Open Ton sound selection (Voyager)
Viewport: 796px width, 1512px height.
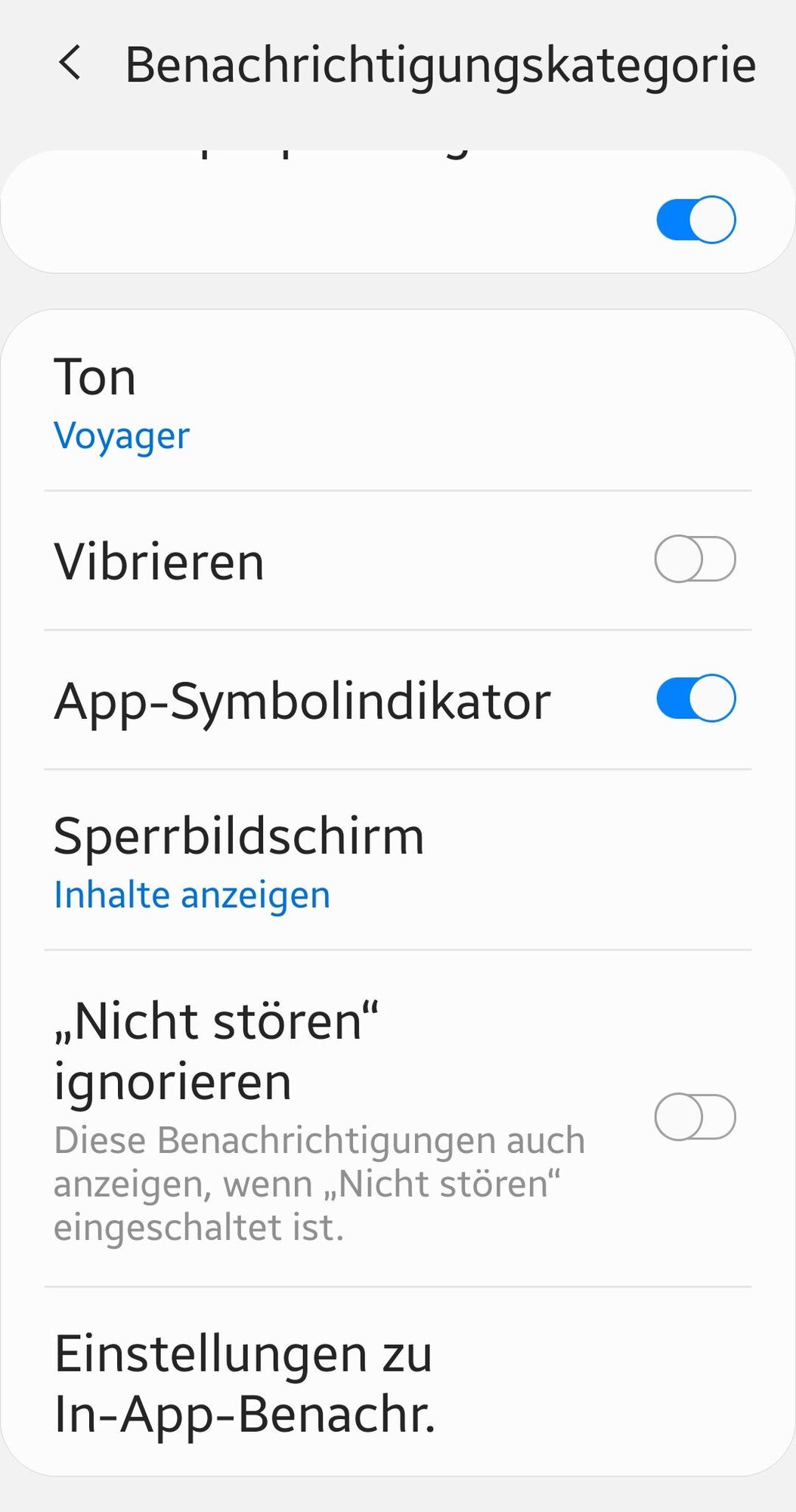tap(398, 404)
